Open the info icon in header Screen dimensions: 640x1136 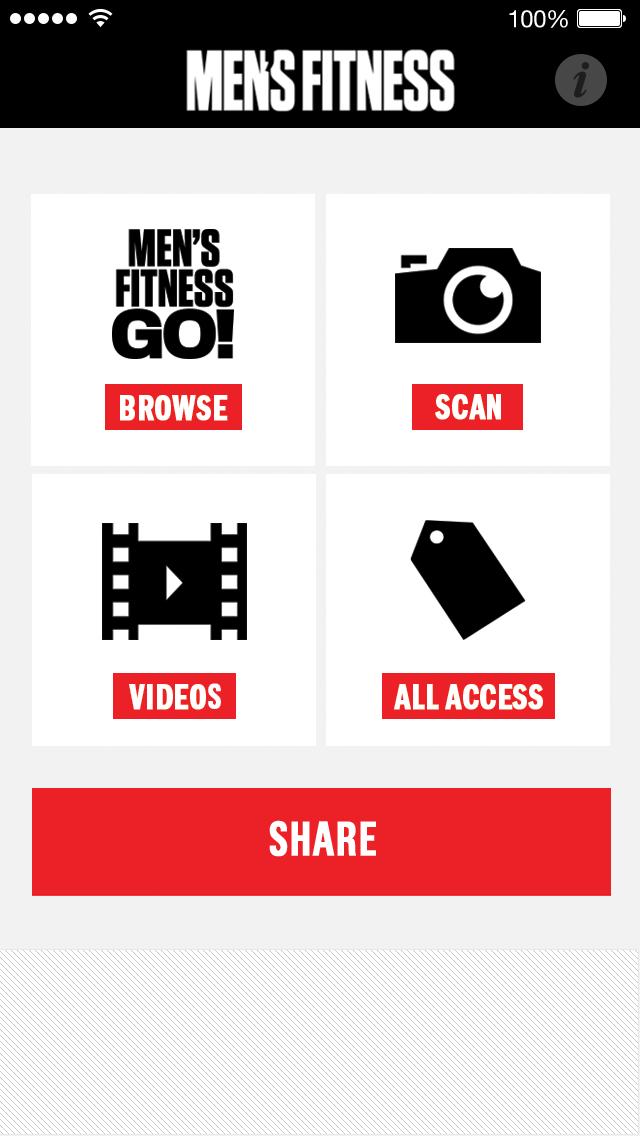pyautogui.click(x=581, y=80)
